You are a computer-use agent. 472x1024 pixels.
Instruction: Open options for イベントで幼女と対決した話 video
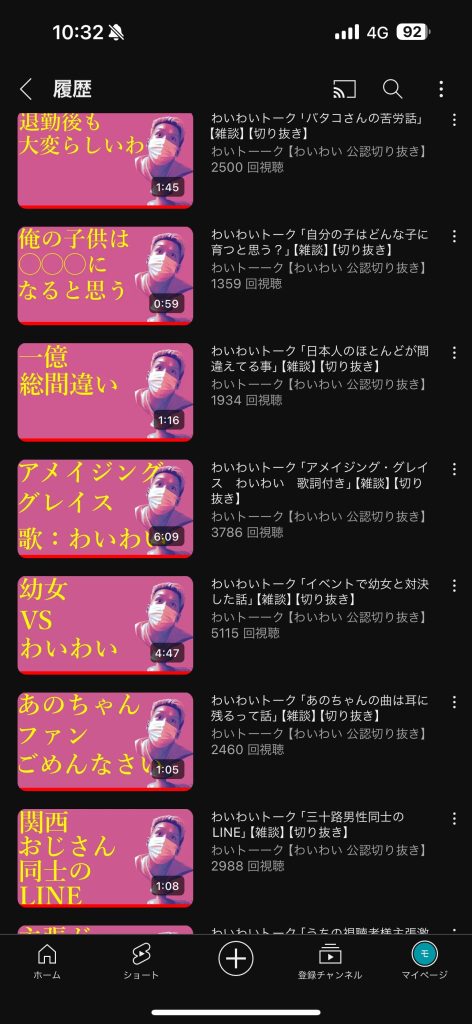tap(454, 585)
